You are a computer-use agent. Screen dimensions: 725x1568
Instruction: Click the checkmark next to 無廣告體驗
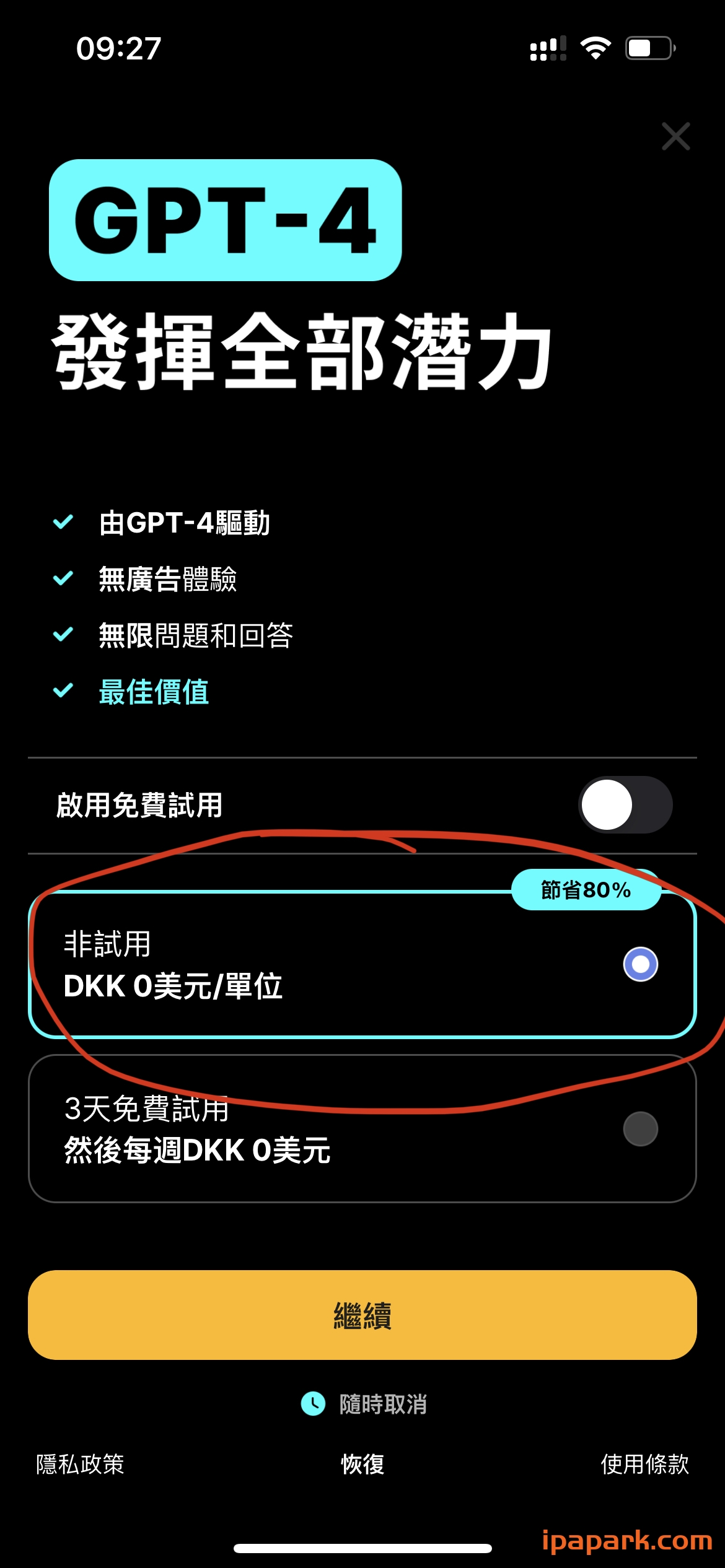coord(64,579)
